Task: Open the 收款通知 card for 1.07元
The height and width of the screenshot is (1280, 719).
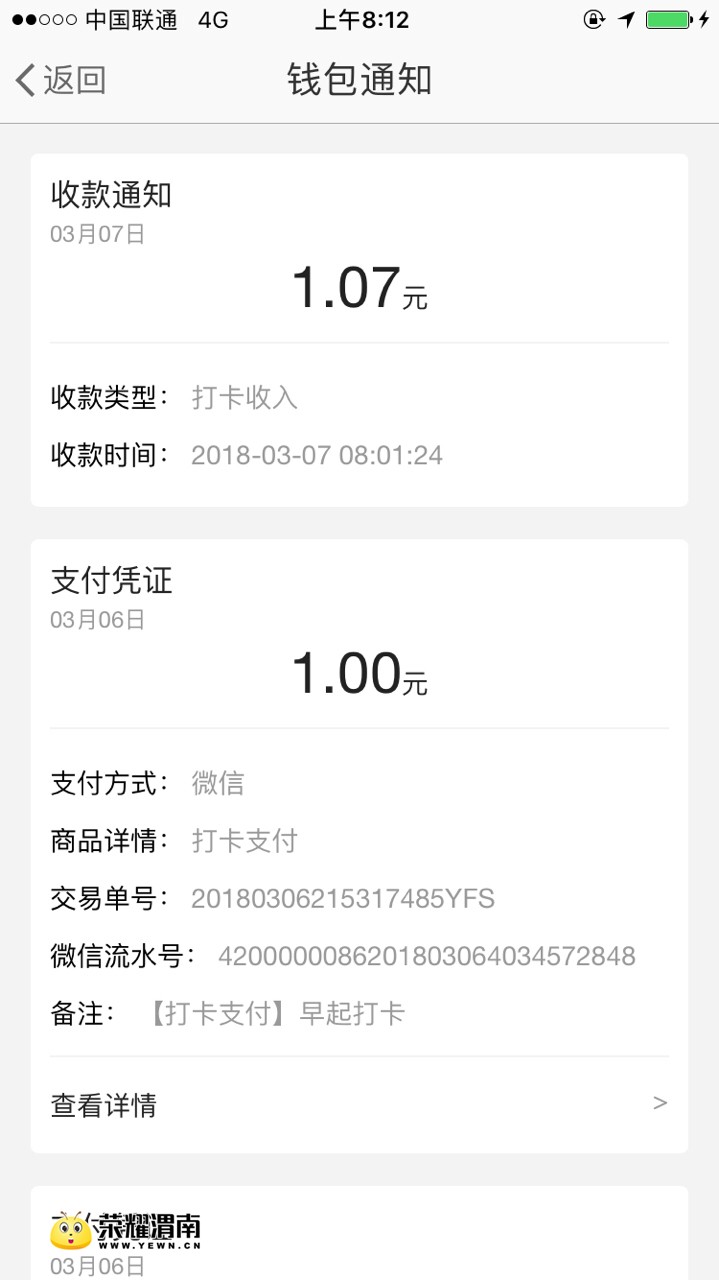Action: point(358,330)
